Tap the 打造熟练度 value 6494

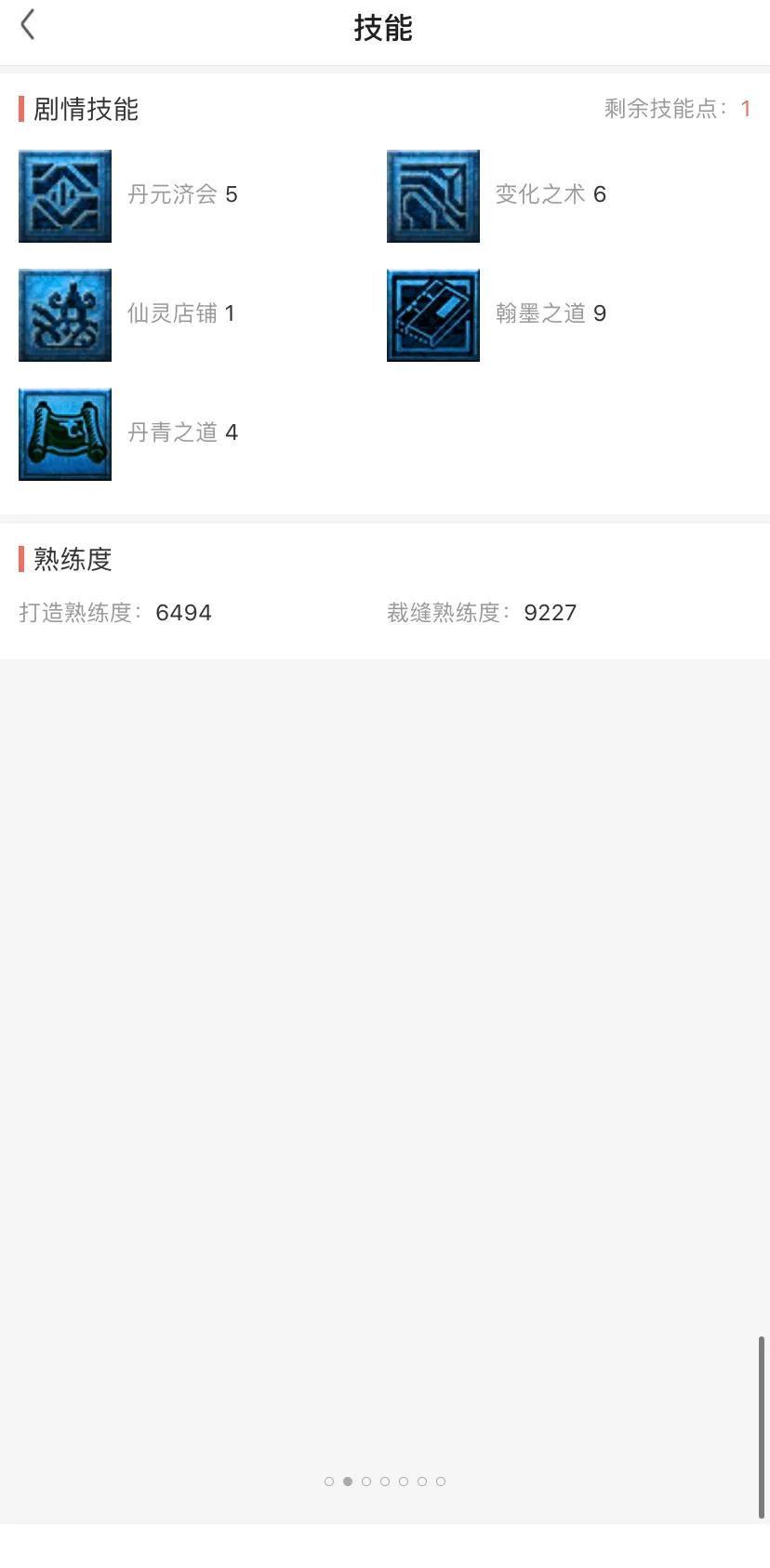click(183, 612)
